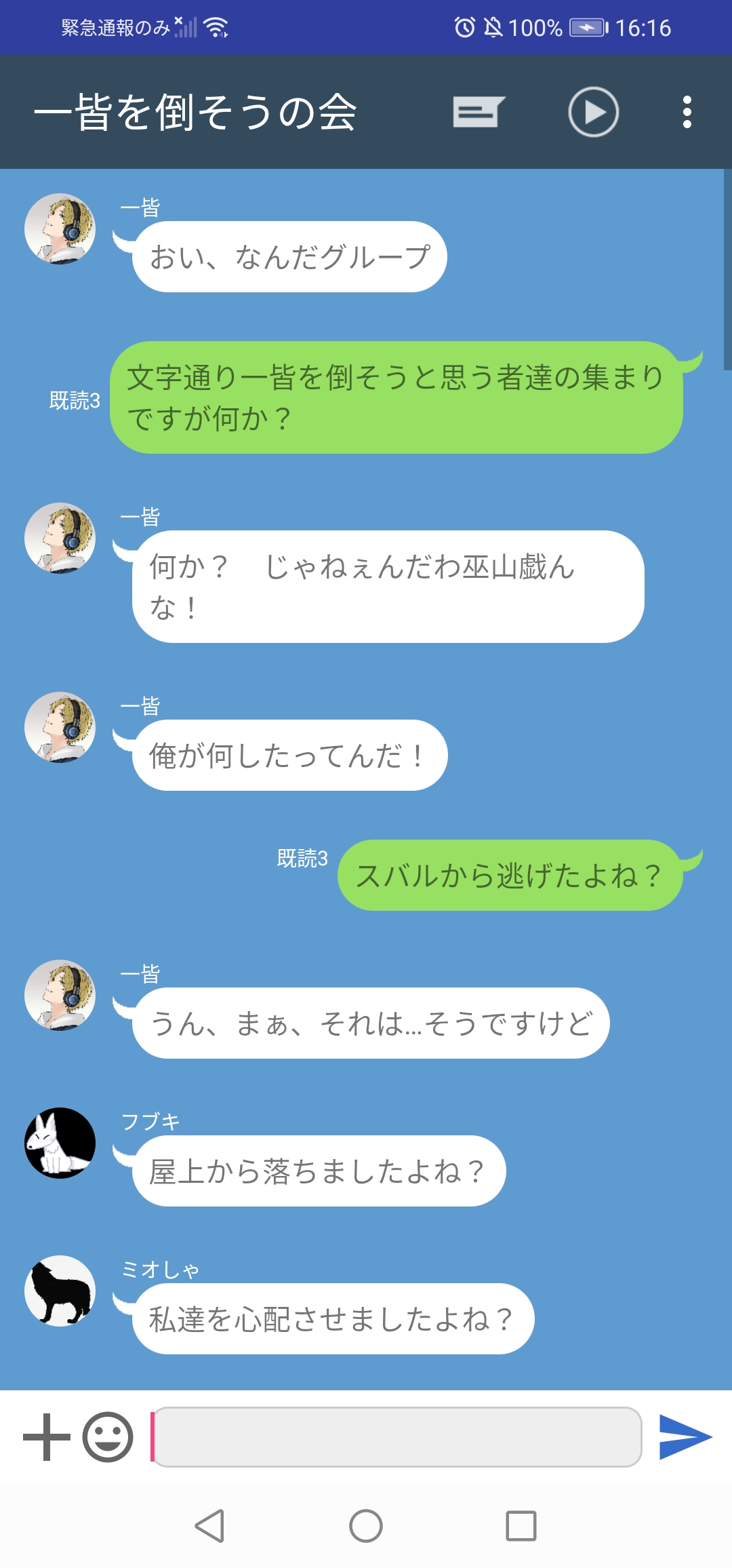
Task: Tap フブキ's fox avatar
Action: 60,1143
